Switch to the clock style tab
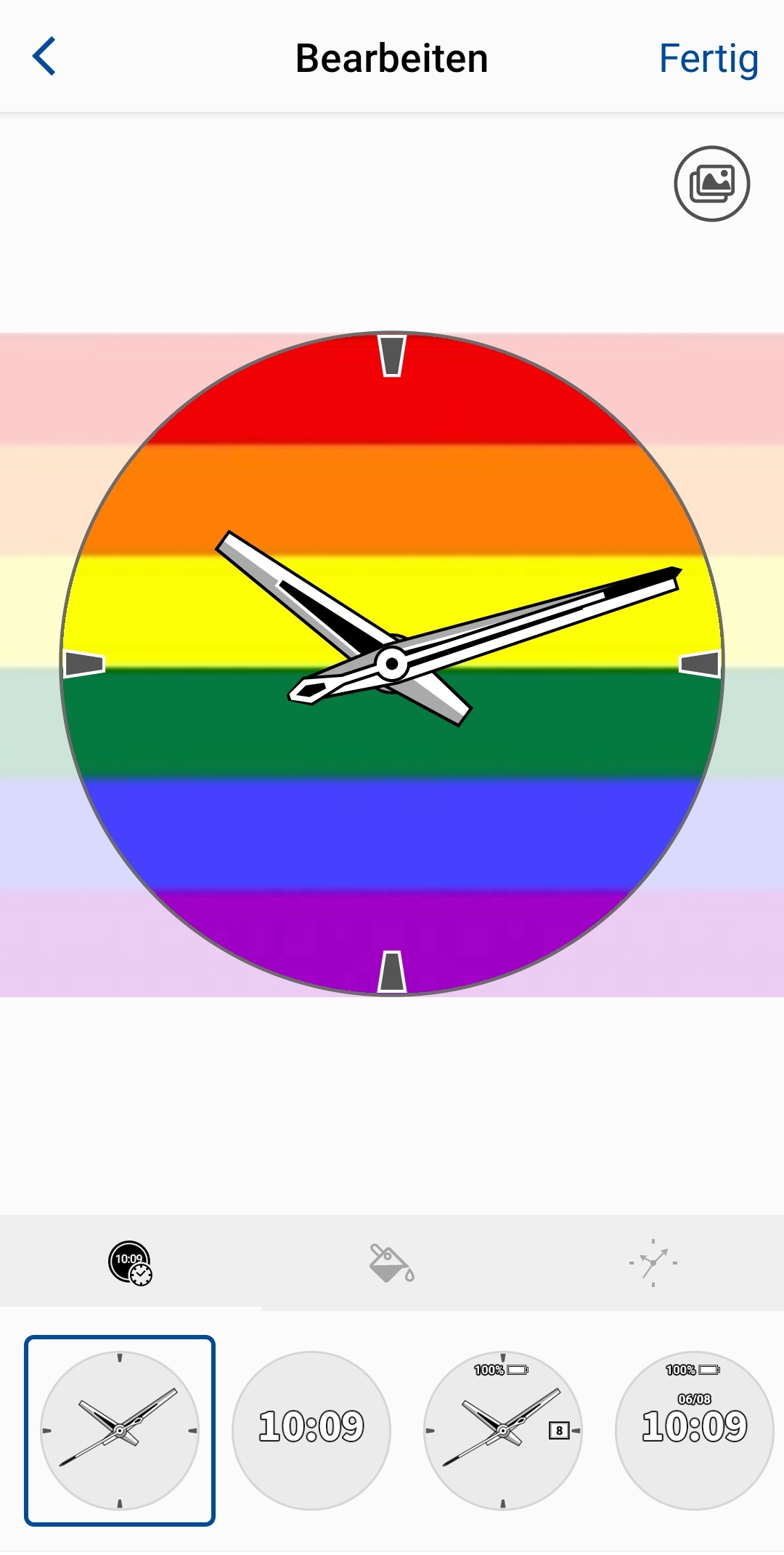This screenshot has width=784, height=1555. tap(131, 1263)
